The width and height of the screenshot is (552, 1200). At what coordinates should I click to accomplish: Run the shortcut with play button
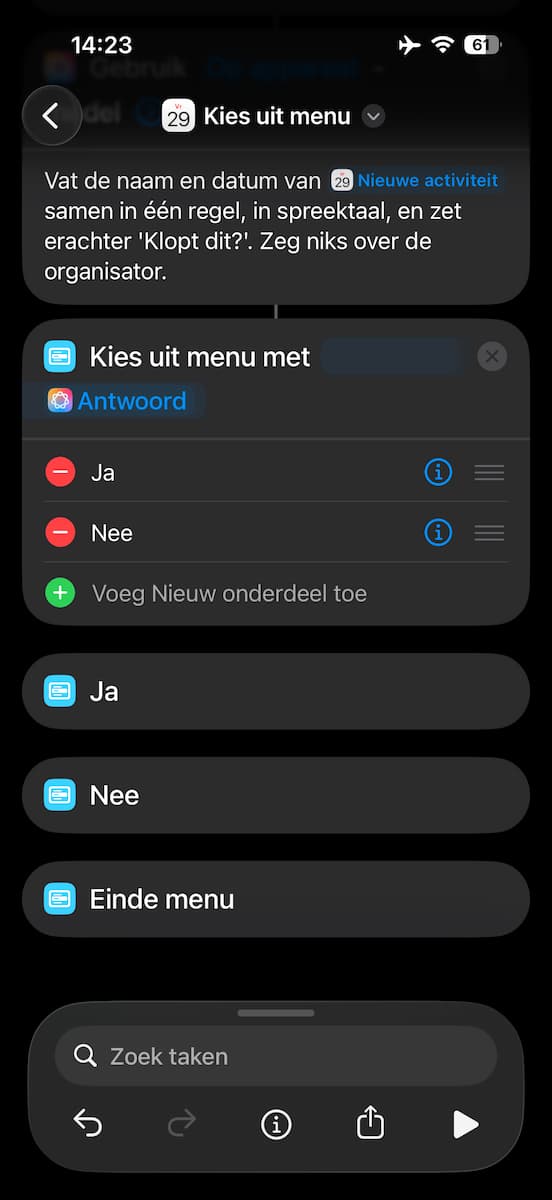click(x=465, y=1124)
